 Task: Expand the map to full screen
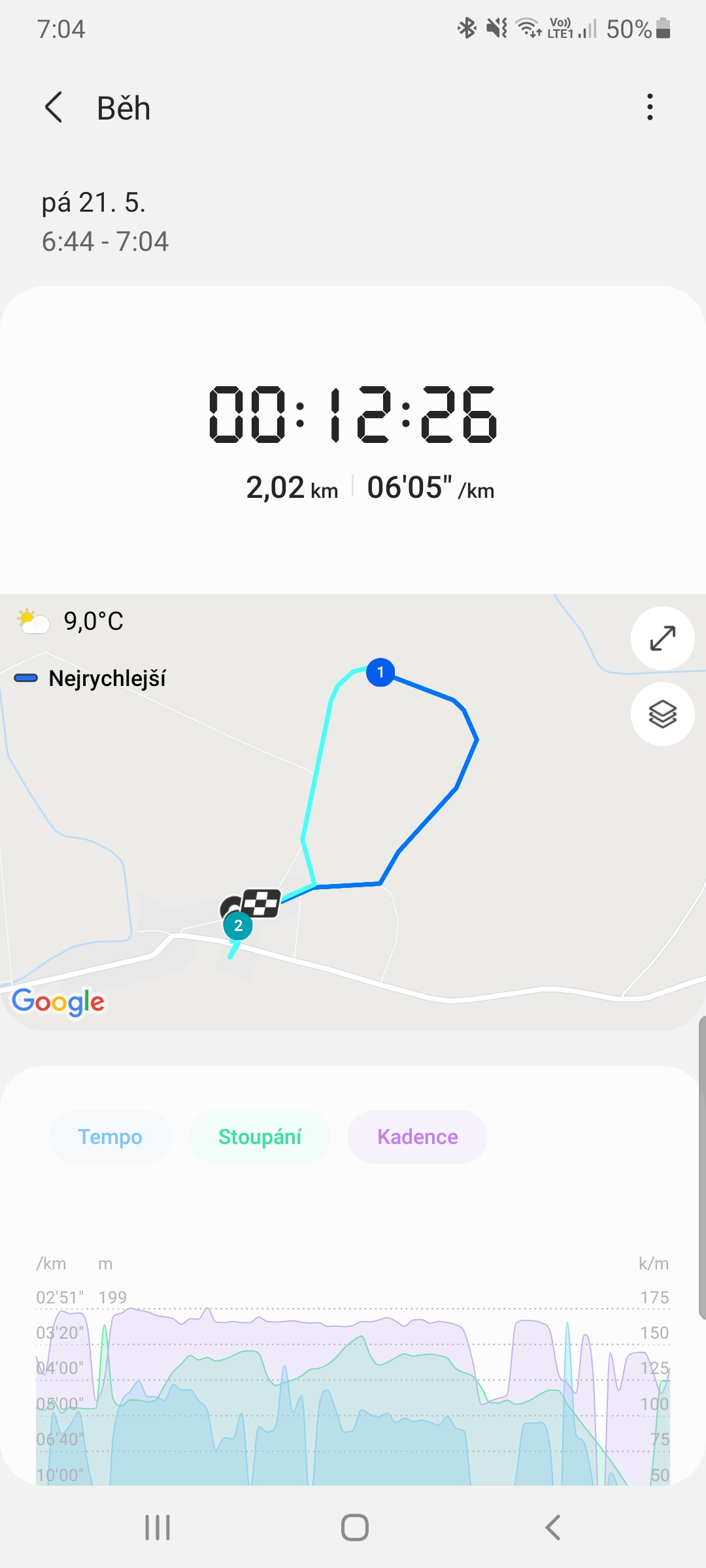click(662, 638)
